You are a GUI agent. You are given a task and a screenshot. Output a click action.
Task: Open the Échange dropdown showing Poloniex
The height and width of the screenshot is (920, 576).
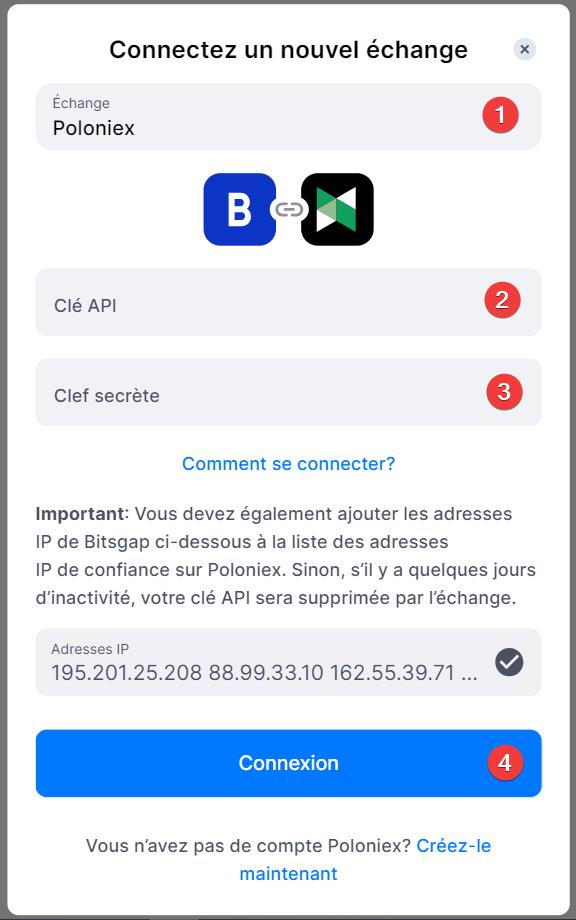288,117
